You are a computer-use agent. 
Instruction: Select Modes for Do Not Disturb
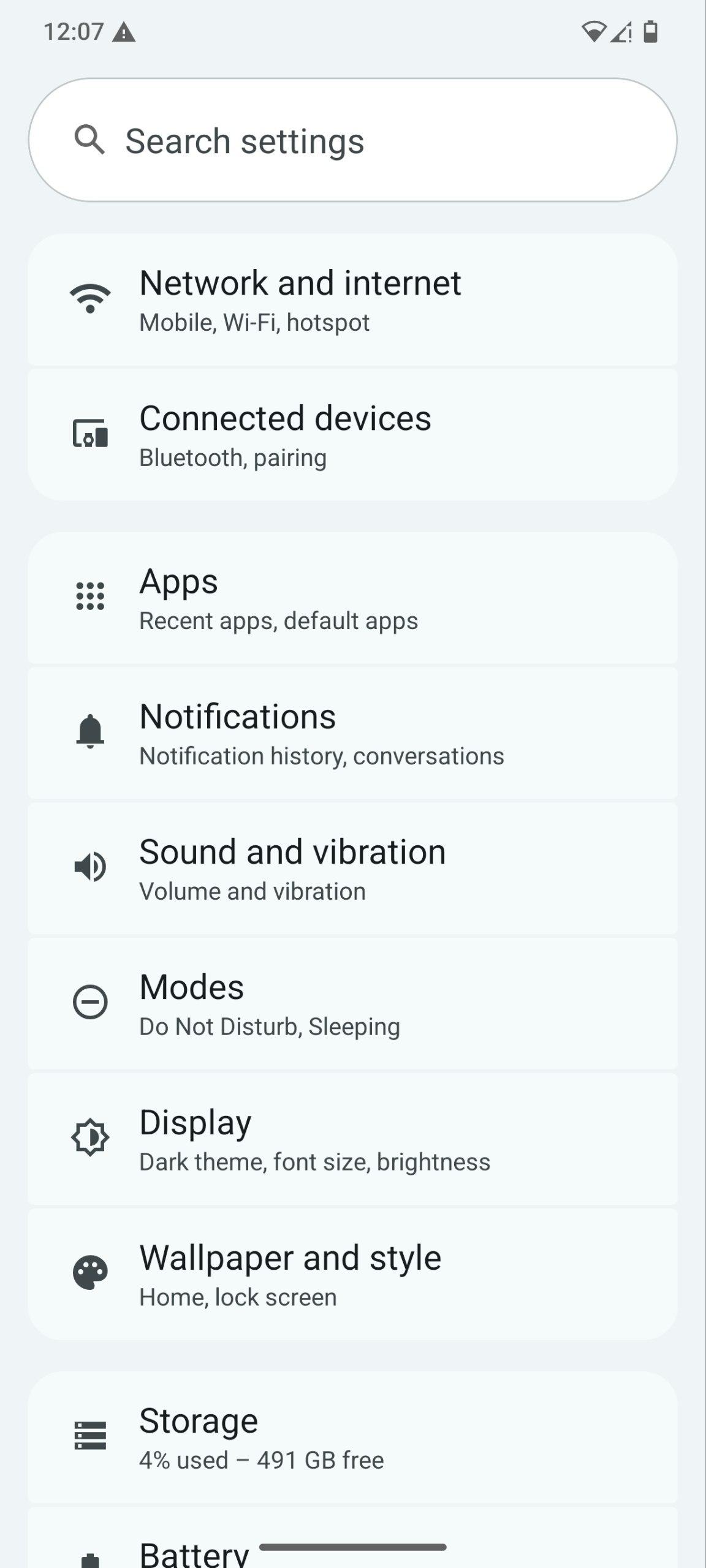(x=352, y=1004)
